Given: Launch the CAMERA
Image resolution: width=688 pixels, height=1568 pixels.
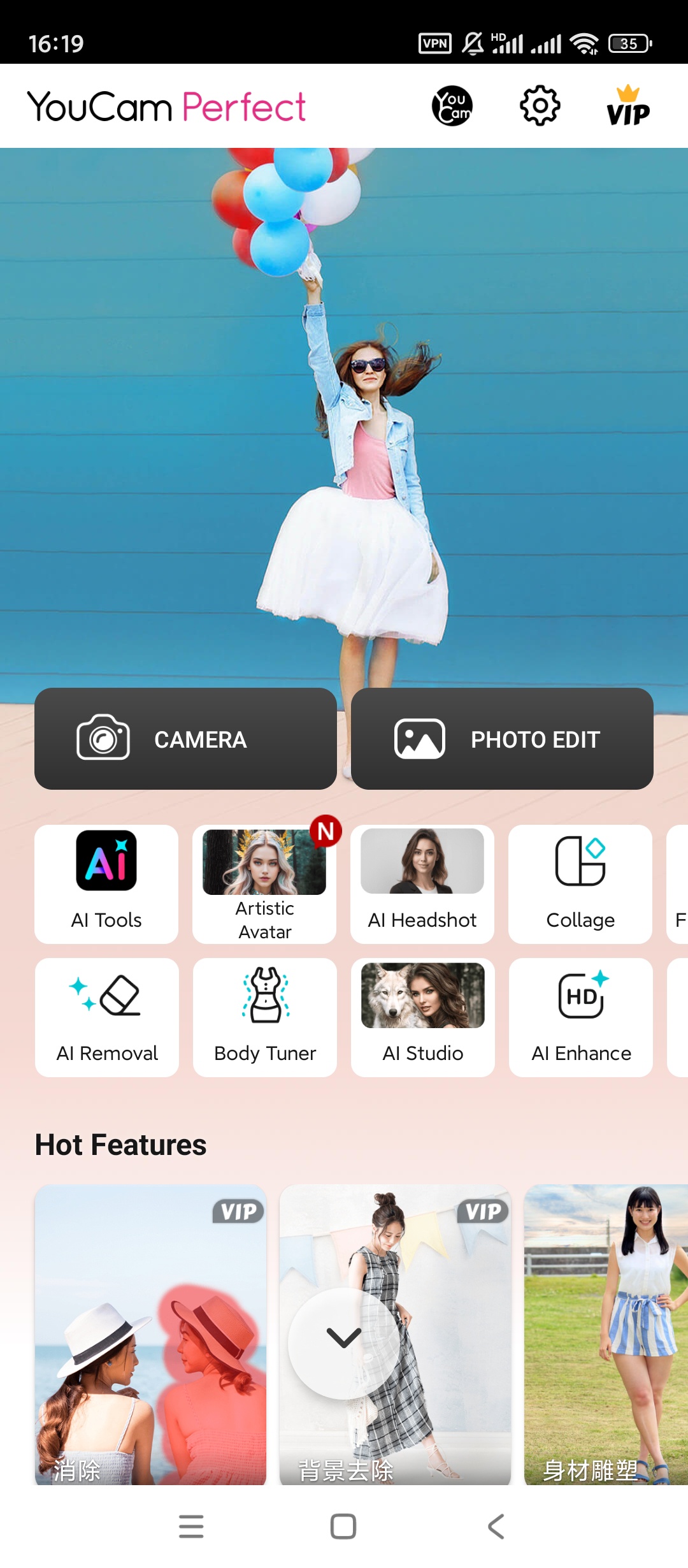Looking at the screenshot, I should point(185,739).
